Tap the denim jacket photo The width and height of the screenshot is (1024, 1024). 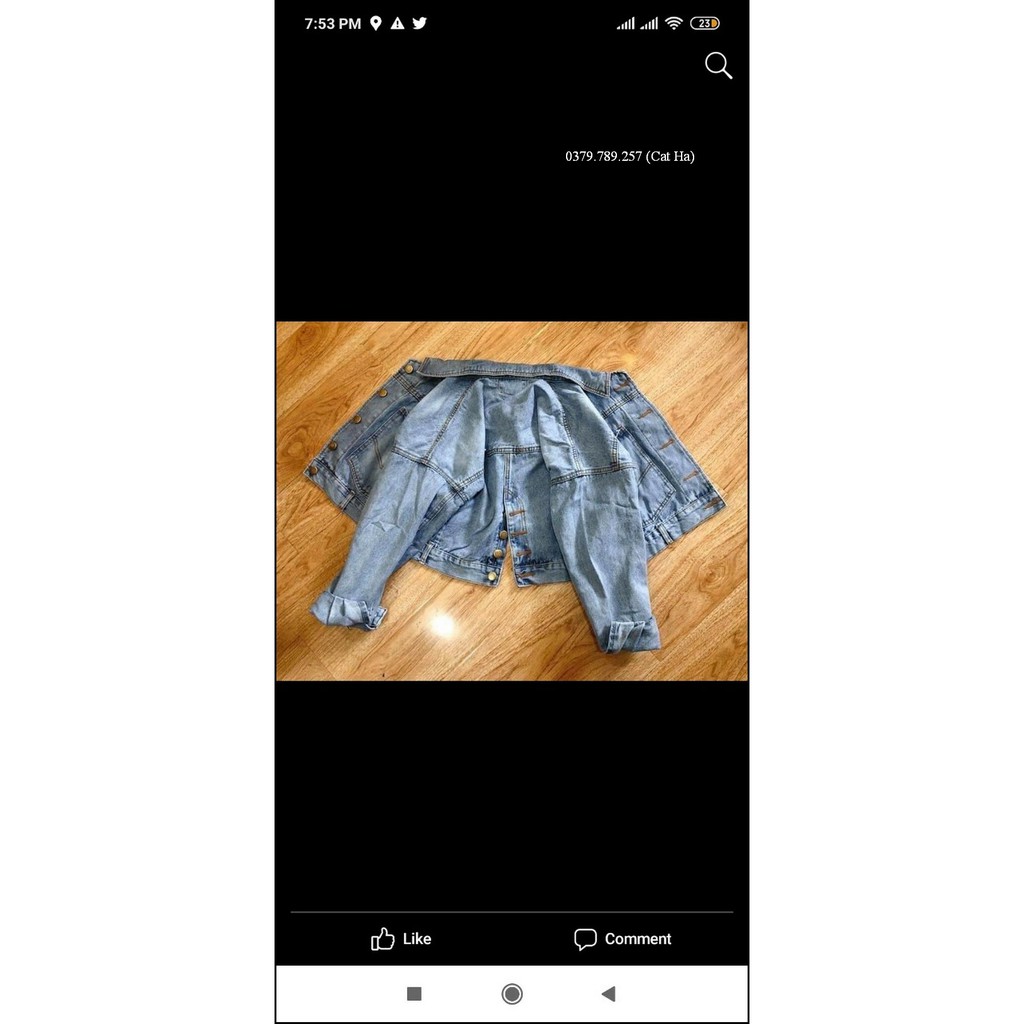tap(511, 500)
